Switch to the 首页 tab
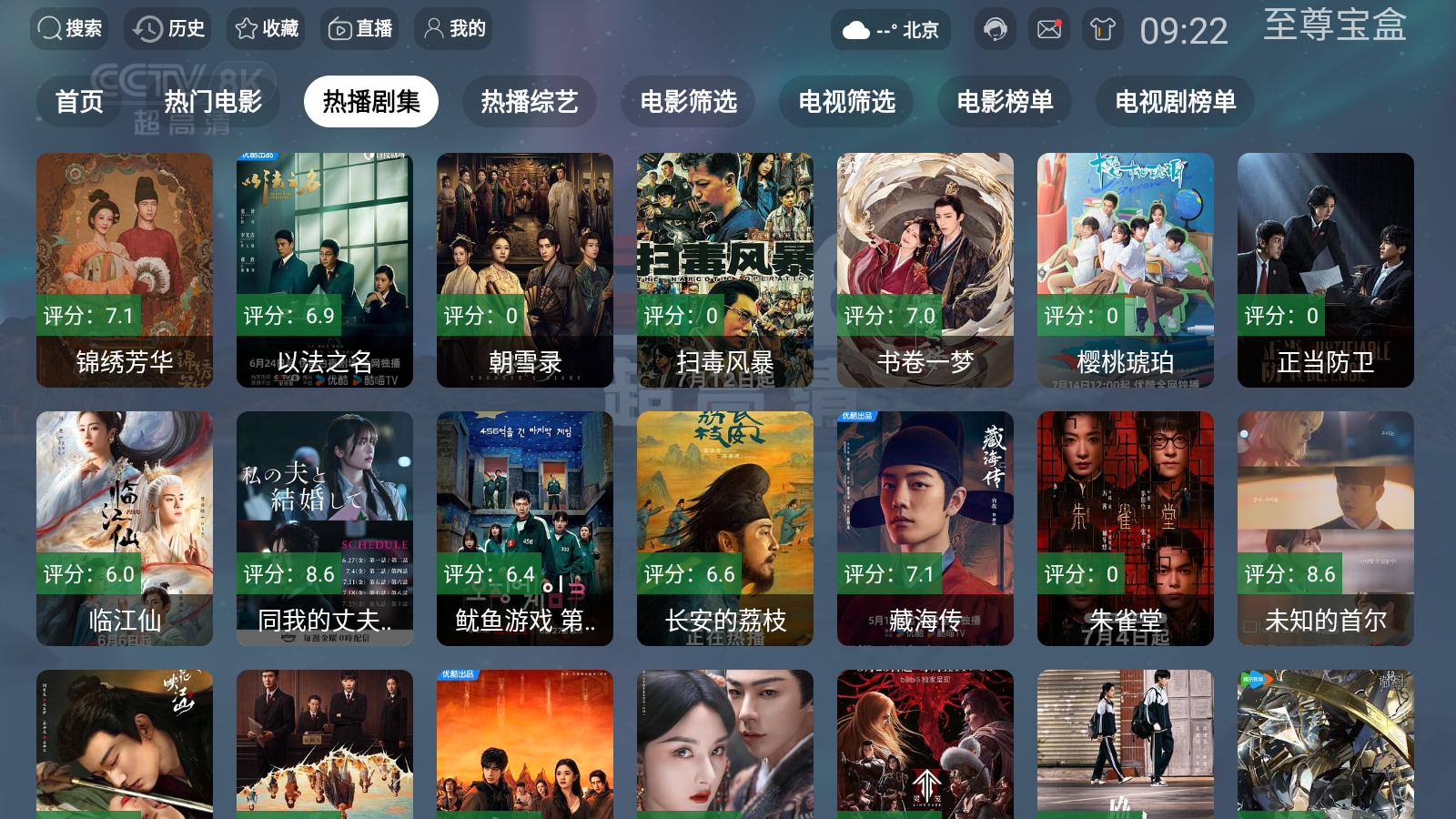Screen dimensions: 1456x819 [79, 101]
